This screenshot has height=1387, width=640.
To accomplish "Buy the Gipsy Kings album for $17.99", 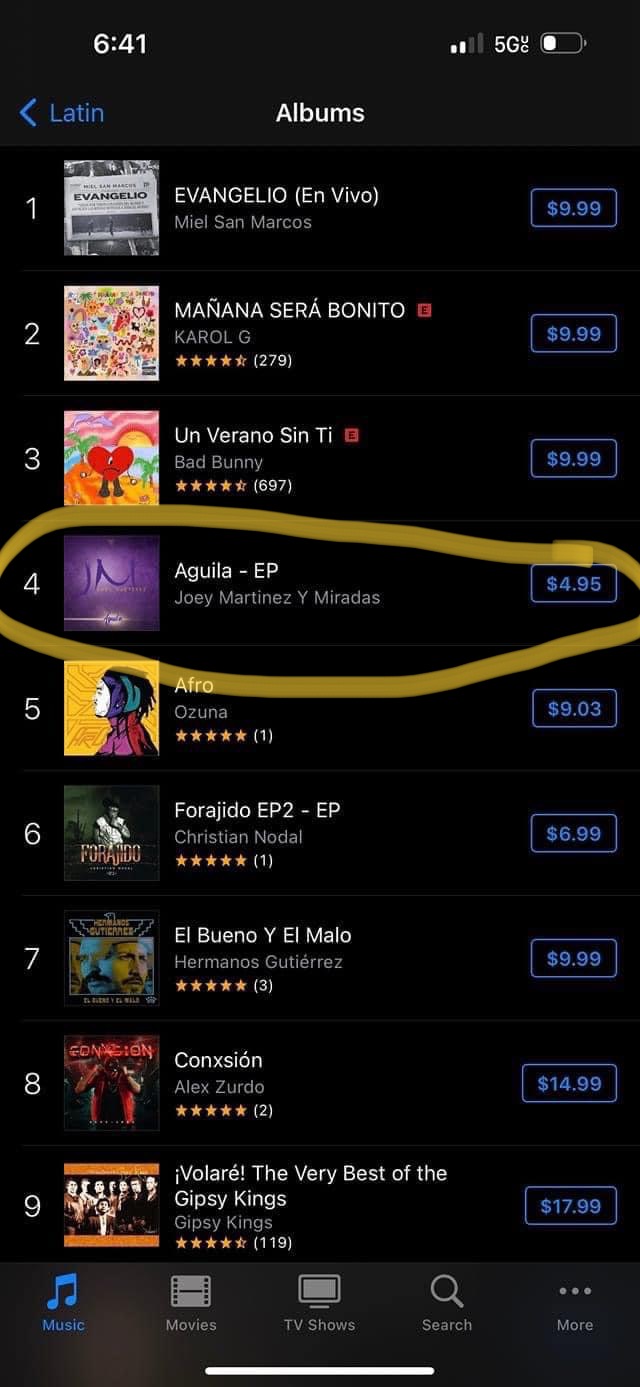I will click(x=570, y=1206).
